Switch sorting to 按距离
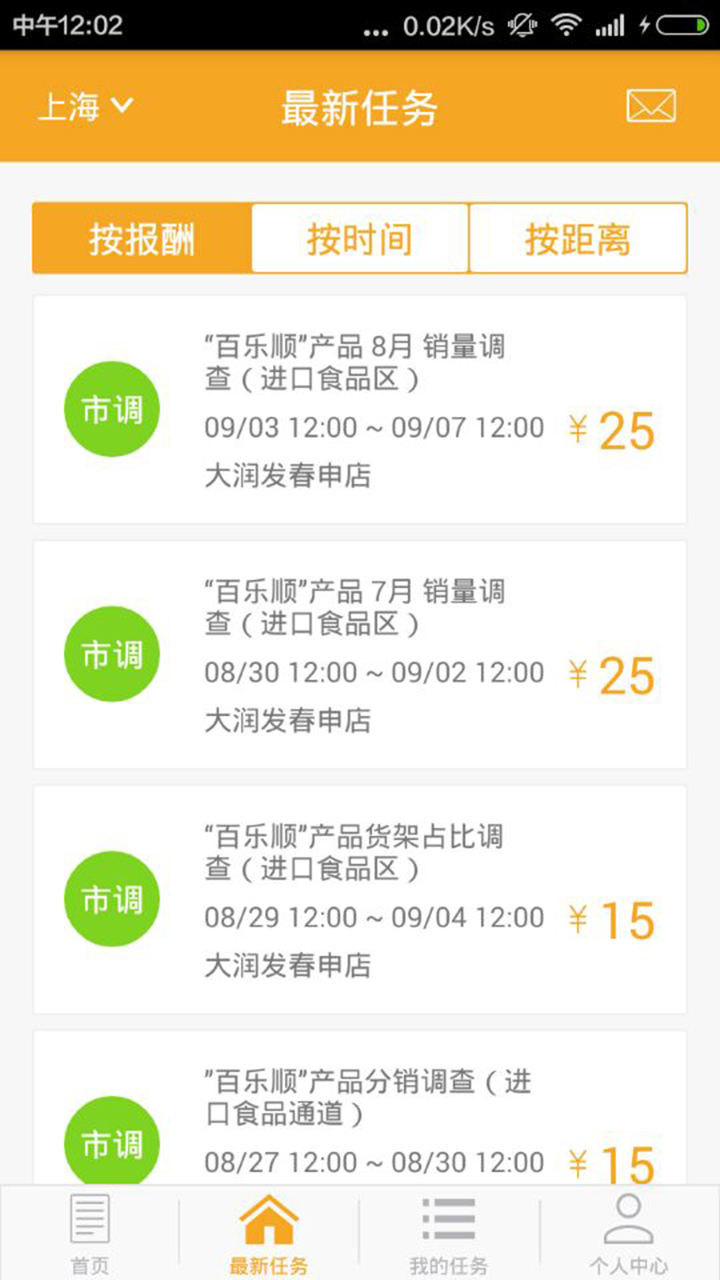The image size is (720, 1280). pos(578,238)
